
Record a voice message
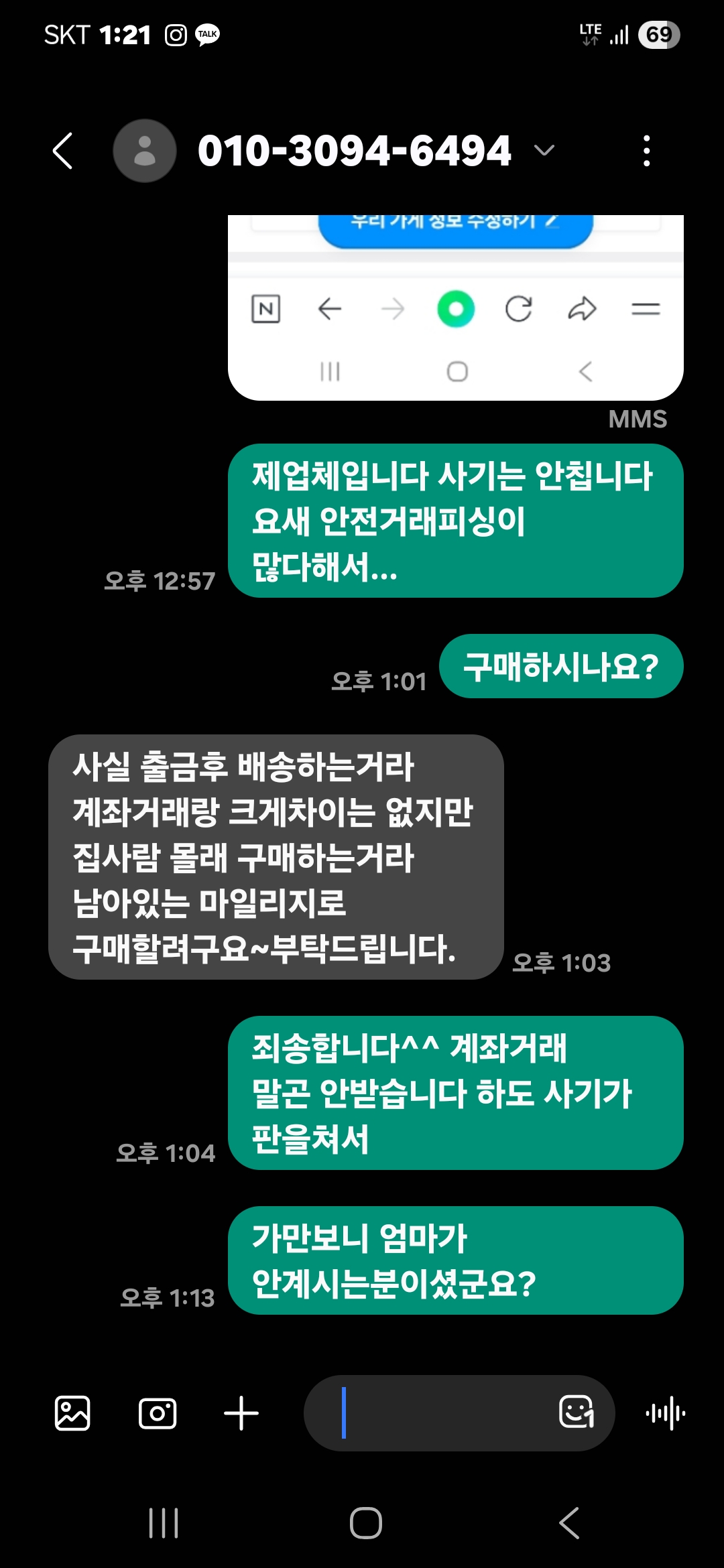(x=665, y=1413)
